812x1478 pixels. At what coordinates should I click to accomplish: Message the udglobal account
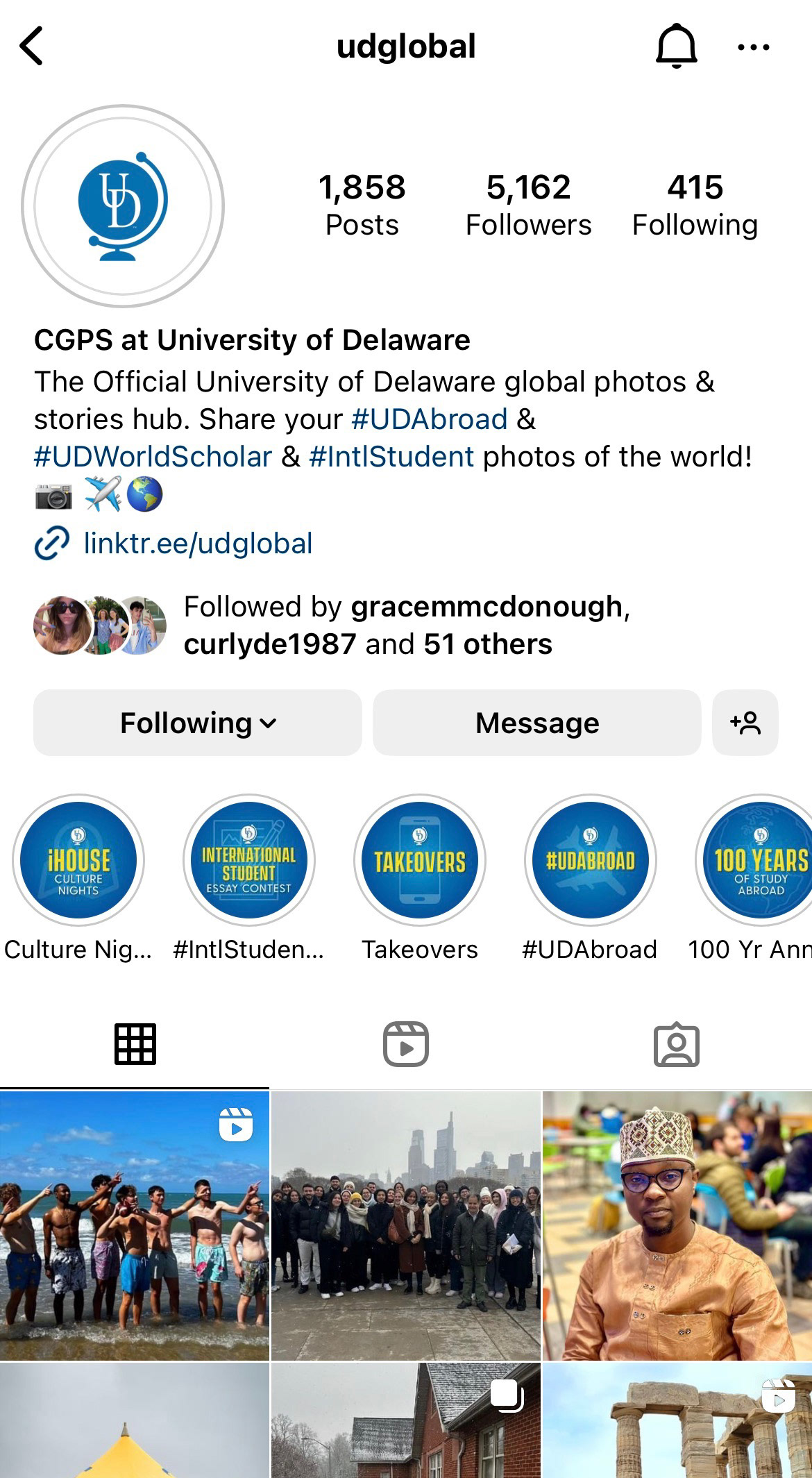[x=537, y=723]
